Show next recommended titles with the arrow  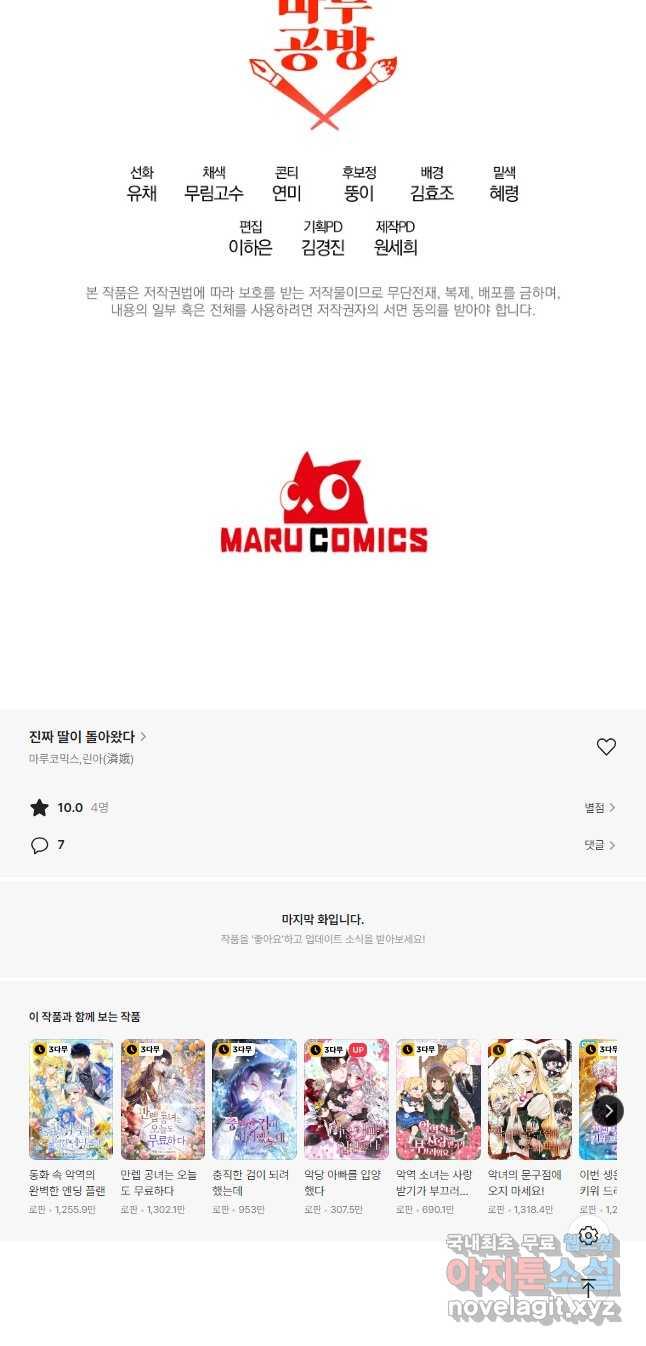click(608, 1110)
